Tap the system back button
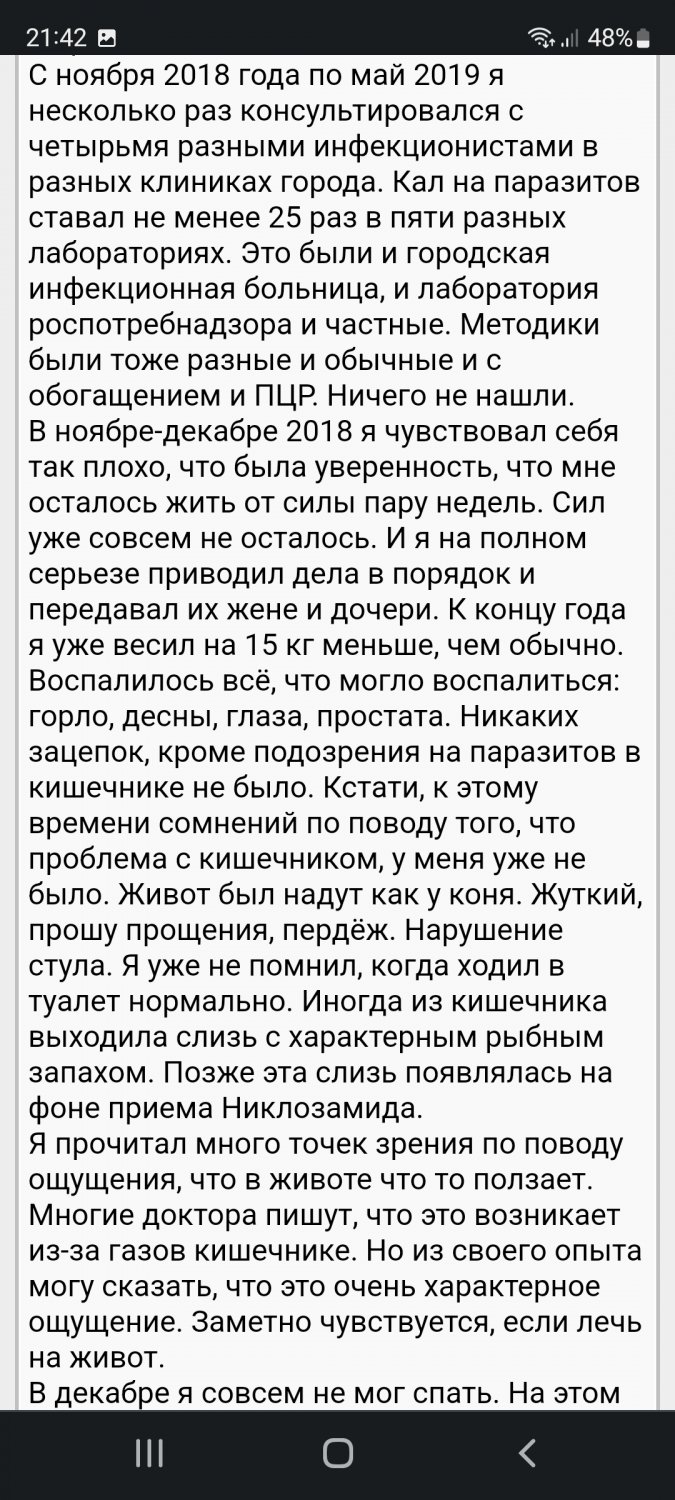This screenshot has height=1500, width=675. (x=528, y=1453)
